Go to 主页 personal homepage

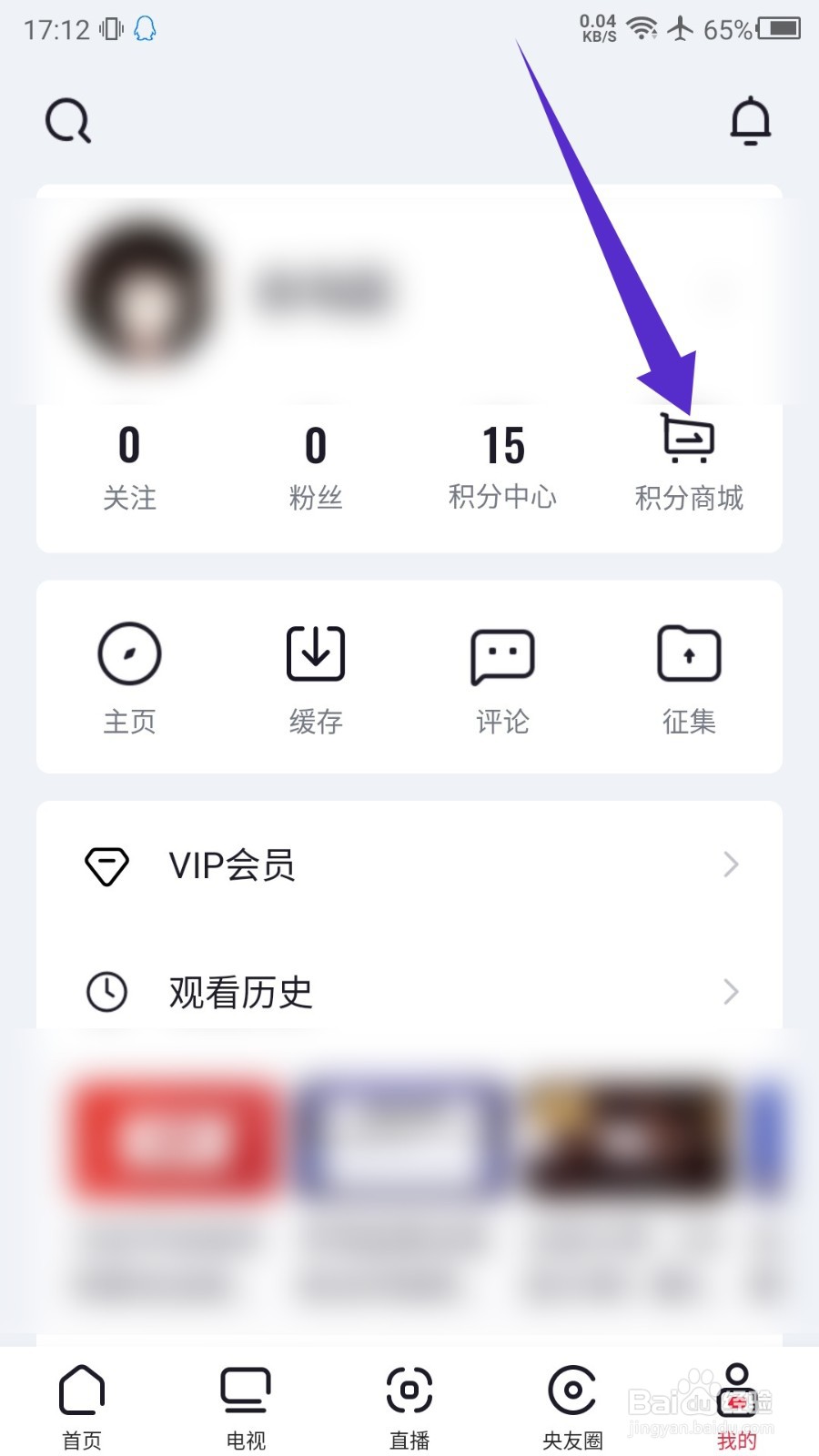[x=129, y=678]
